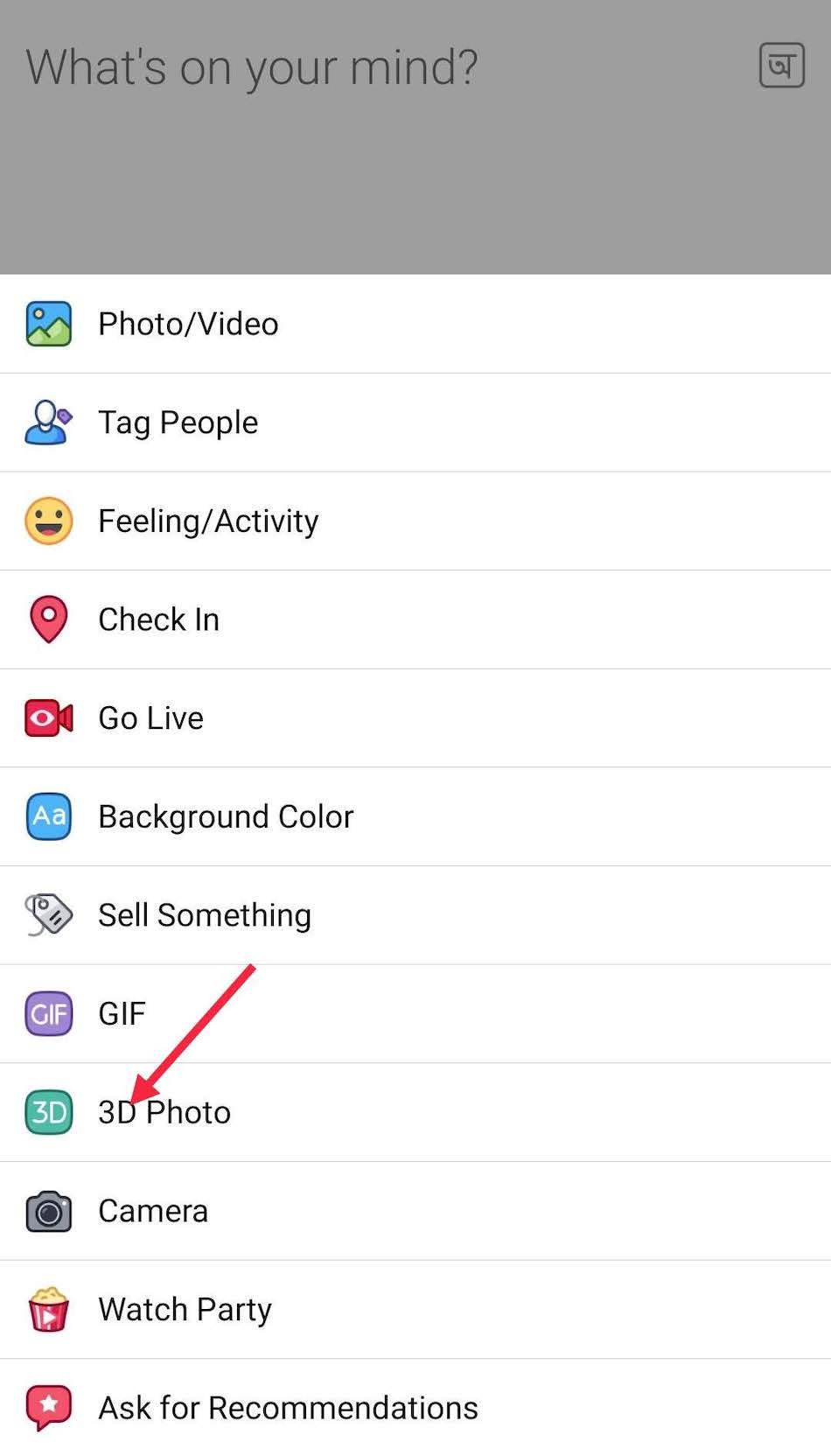This screenshot has height=1456, width=831.
Task: Add a GIF to the post
Action: pyautogui.click(x=415, y=1014)
